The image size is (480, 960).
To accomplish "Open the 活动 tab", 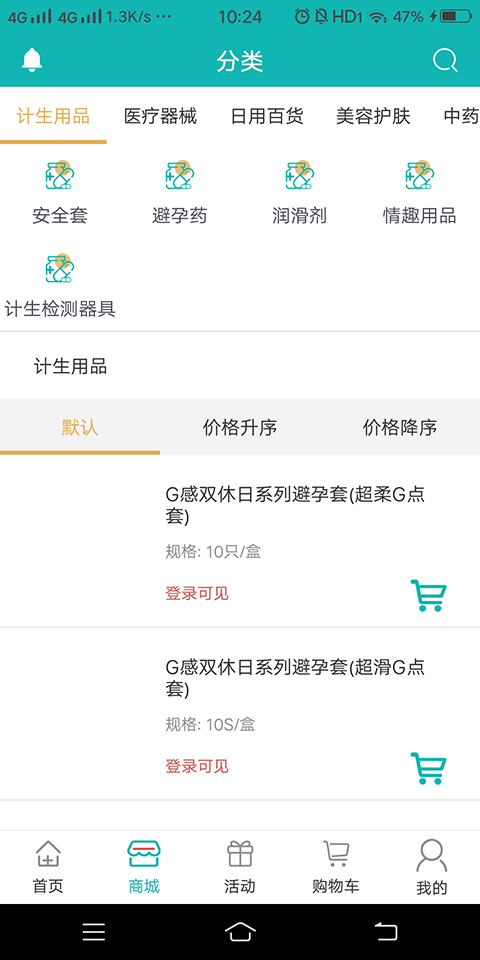I will (240, 867).
